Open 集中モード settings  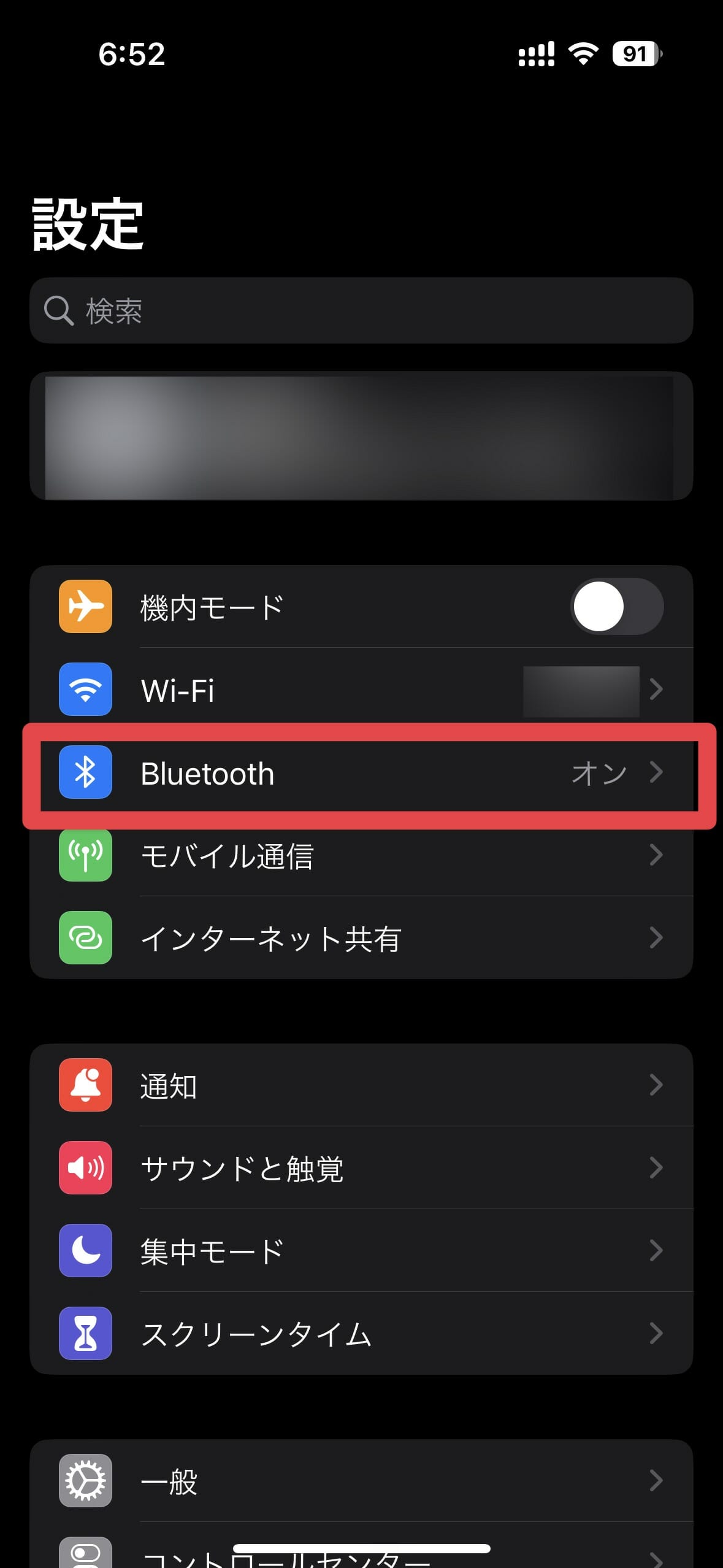pyautogui.click(x=361, y=1250)
